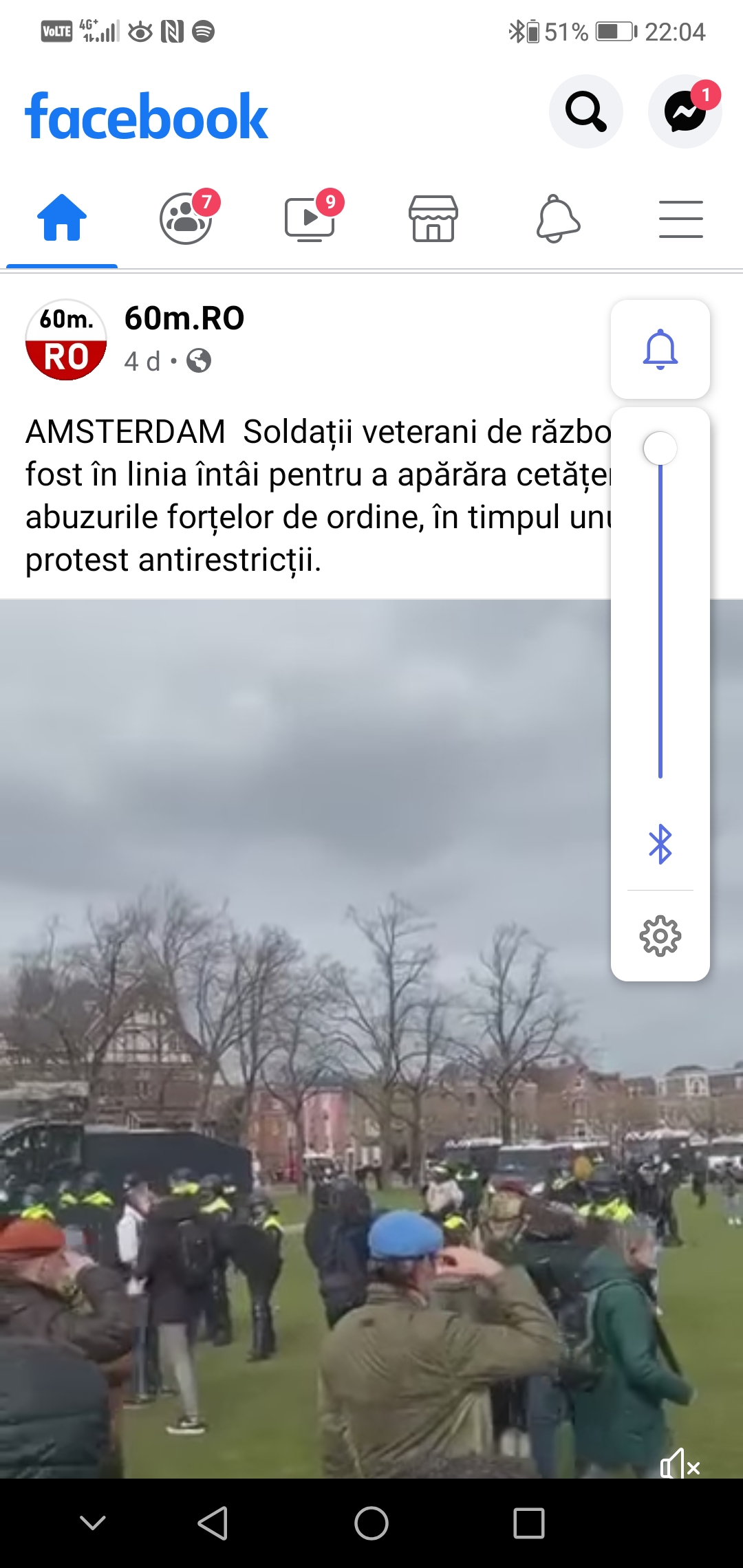Open the Marketplace tab

[x=433, y=218]
